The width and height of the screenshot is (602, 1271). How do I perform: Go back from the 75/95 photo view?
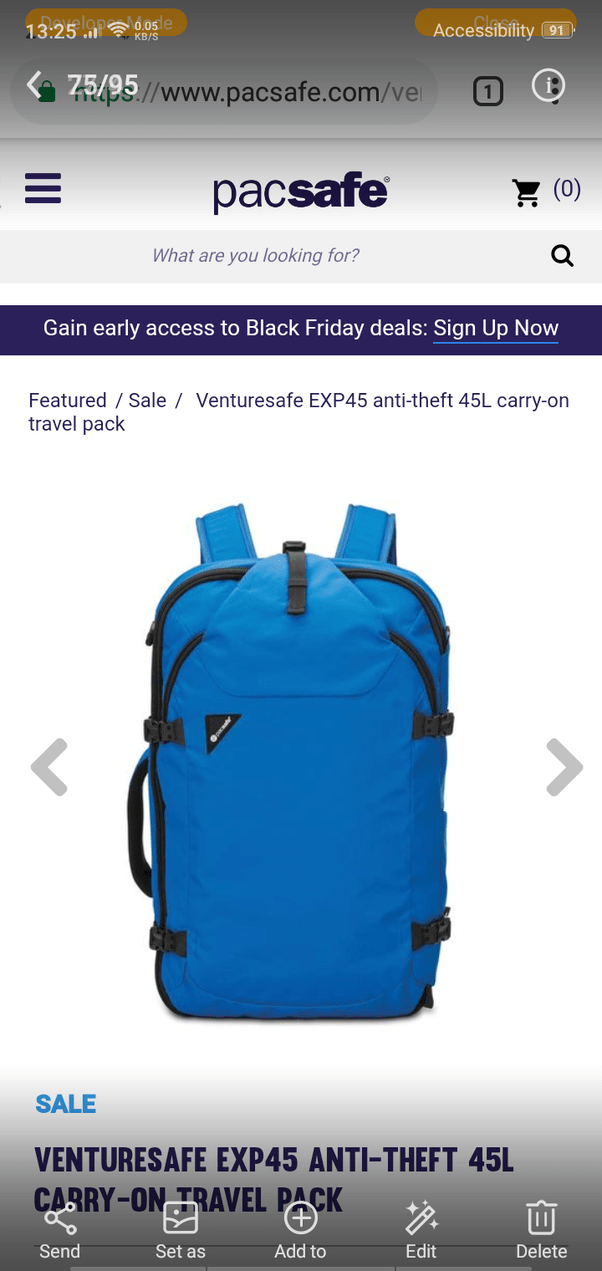36,85
